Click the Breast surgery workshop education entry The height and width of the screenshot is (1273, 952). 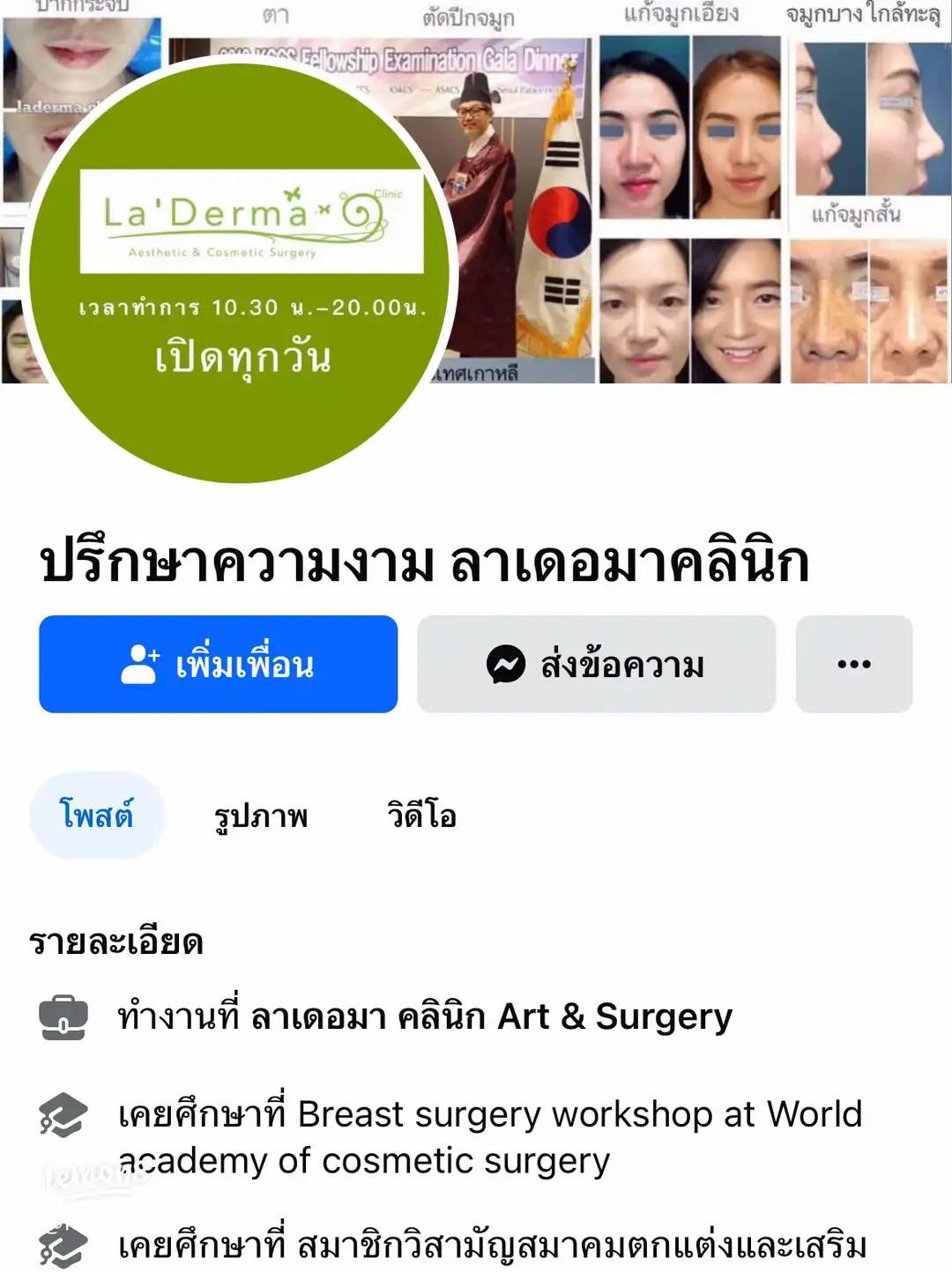click(x=489, y=1137)
